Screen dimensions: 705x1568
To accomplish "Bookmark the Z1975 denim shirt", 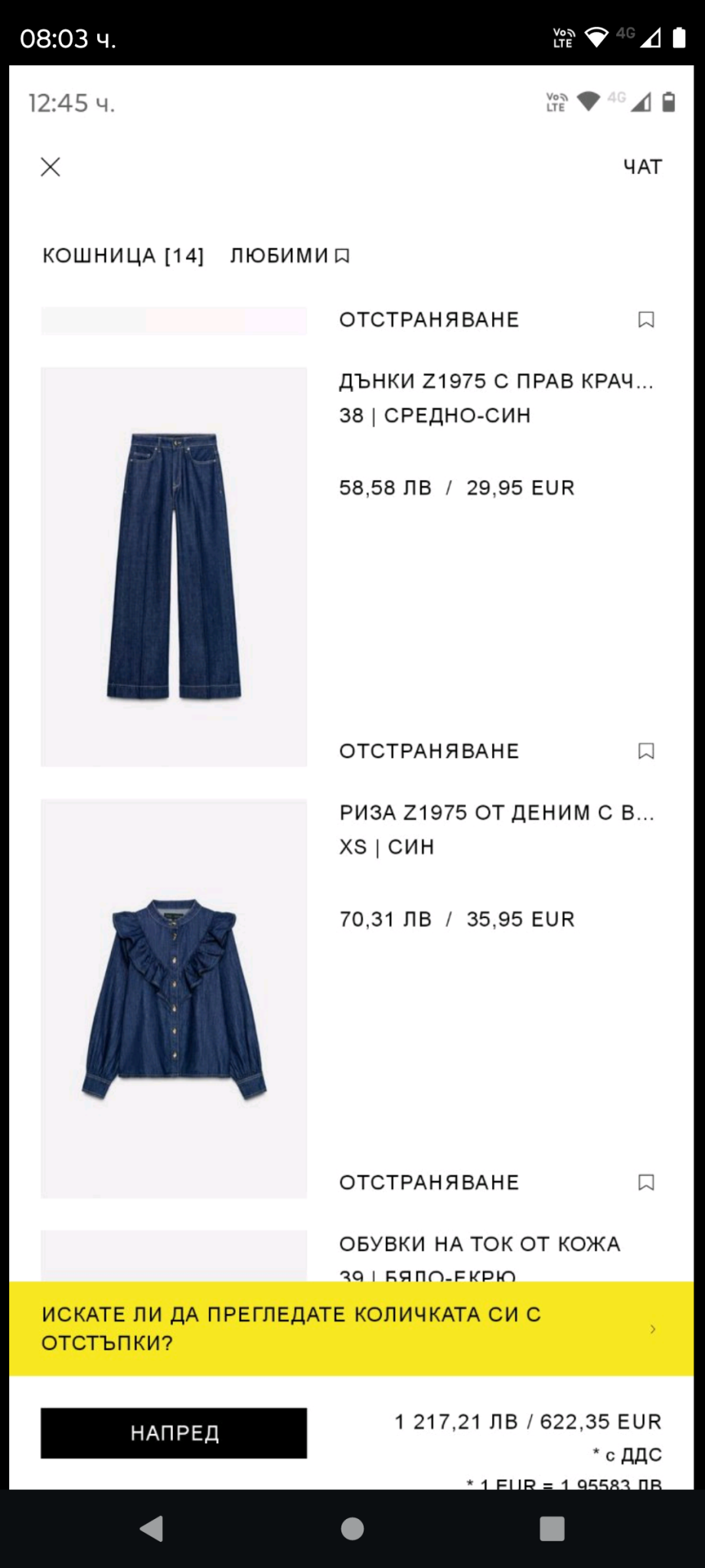I will (646, 1183).
